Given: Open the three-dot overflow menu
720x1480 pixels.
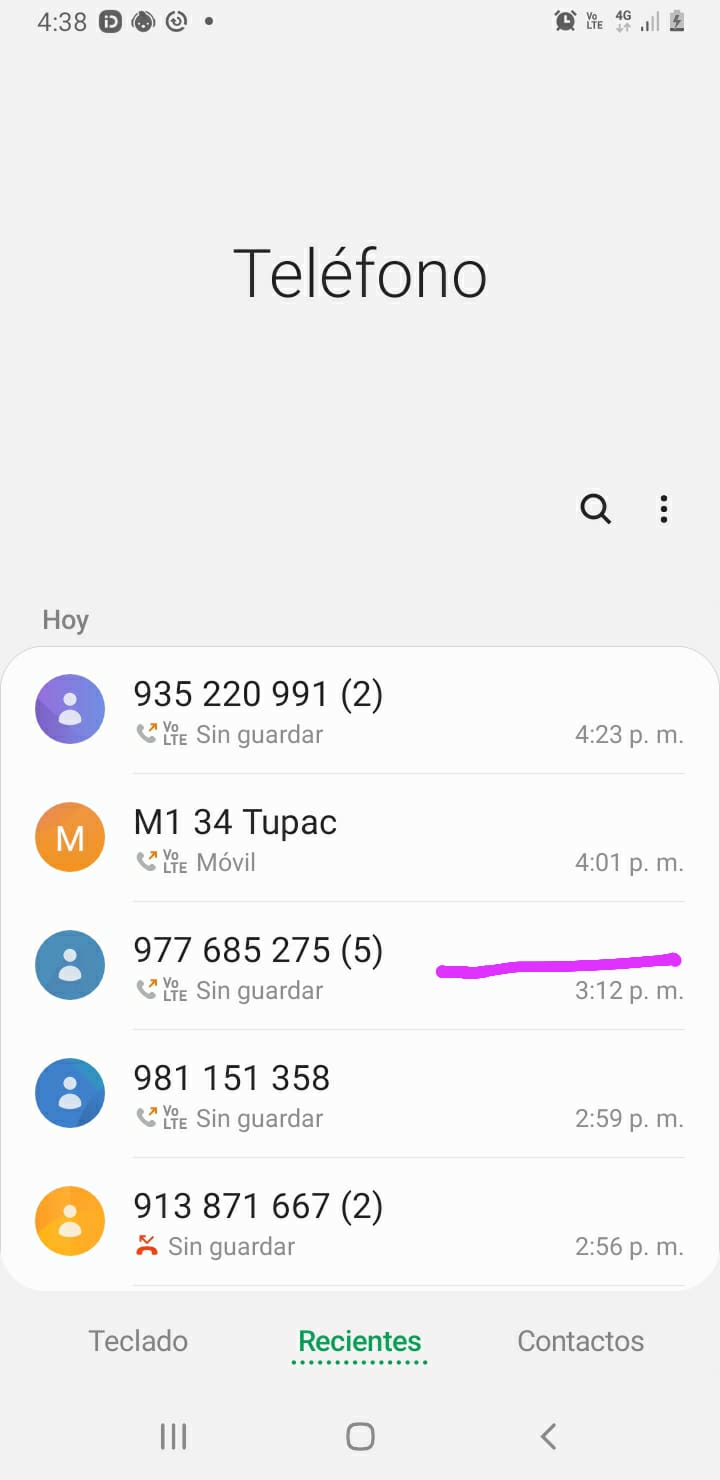Looking at the screenshot, I should [663, 509].
